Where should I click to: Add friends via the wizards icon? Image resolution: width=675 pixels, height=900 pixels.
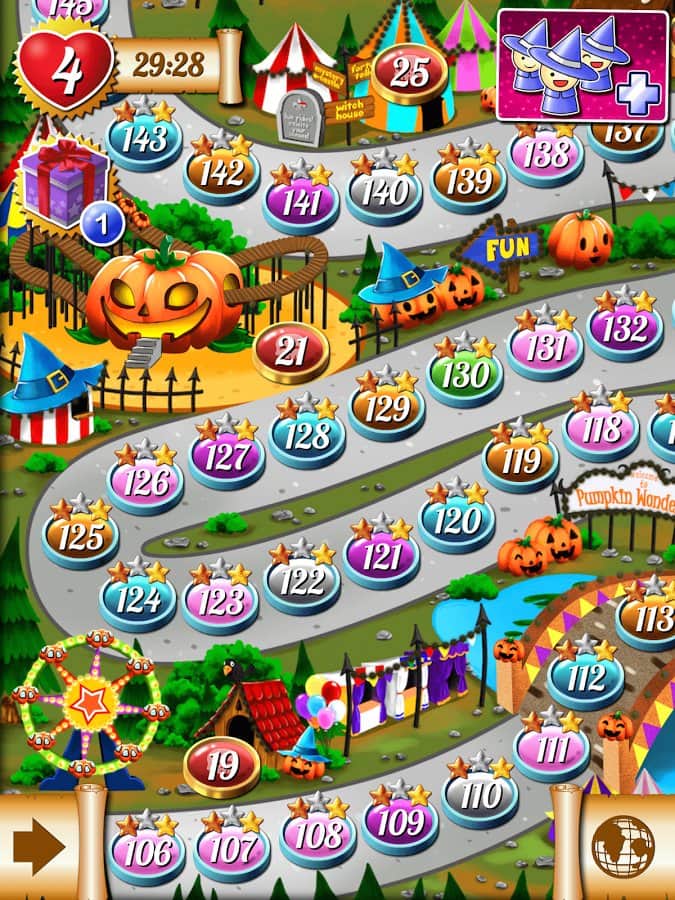tap(583, 65)
